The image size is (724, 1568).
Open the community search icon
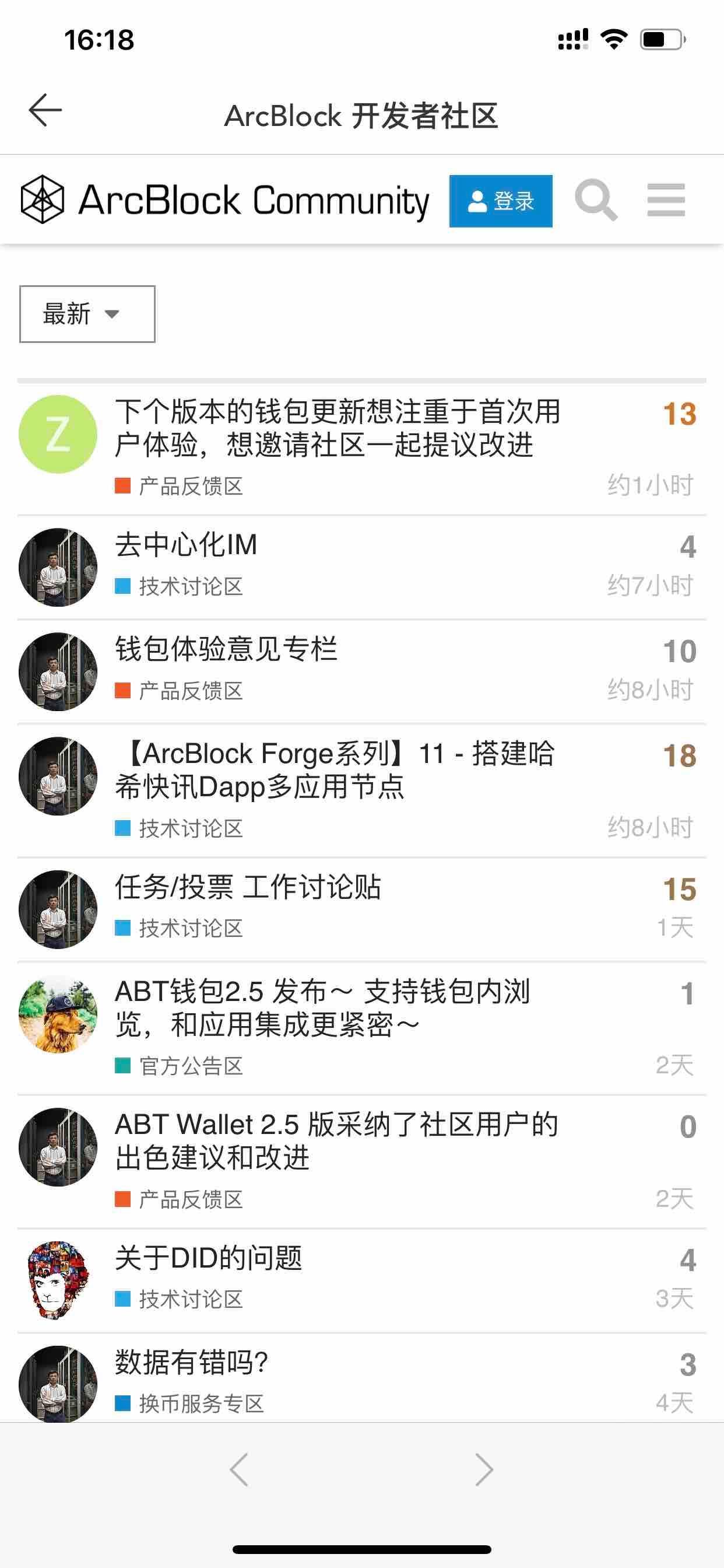[x=596, y=199]
